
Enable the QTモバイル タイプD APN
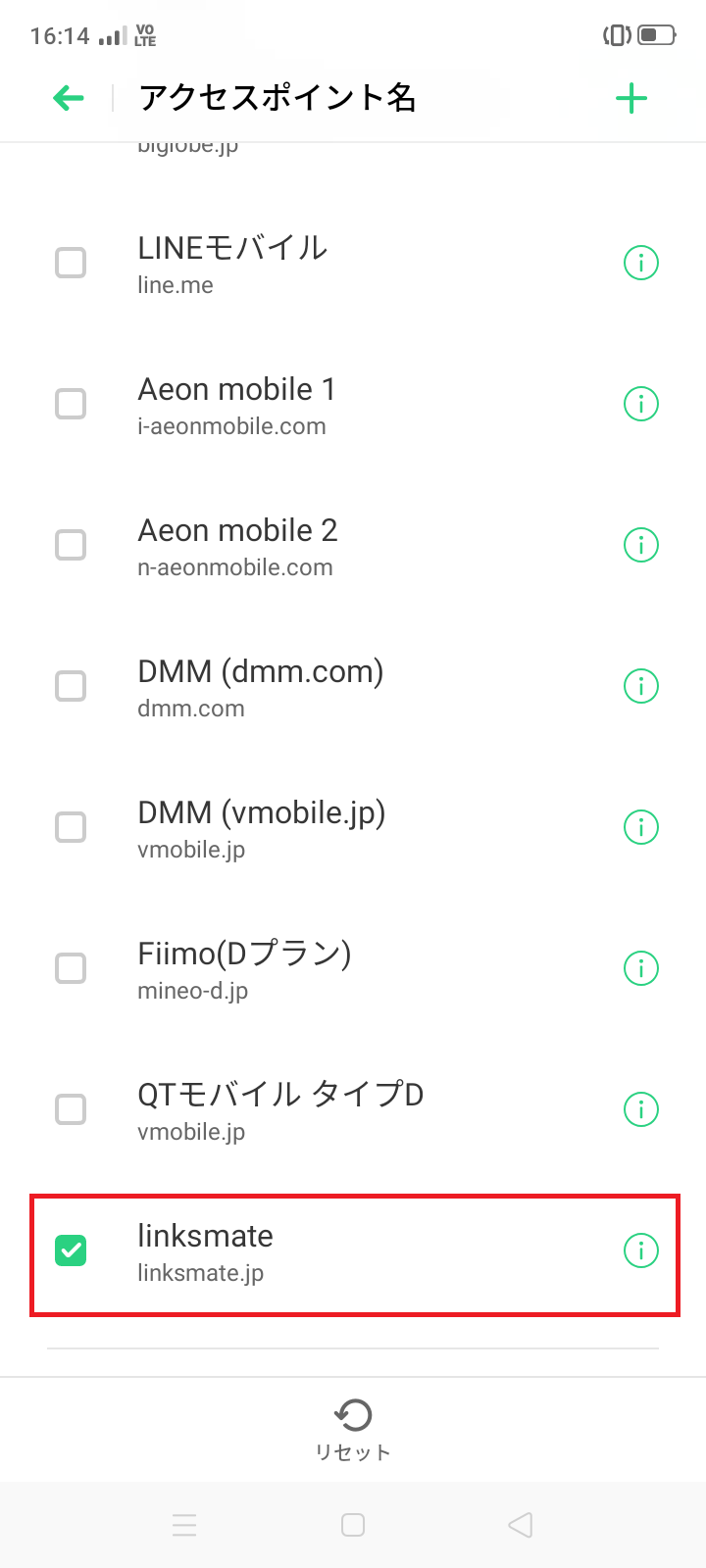click(x=70, y=1108)
